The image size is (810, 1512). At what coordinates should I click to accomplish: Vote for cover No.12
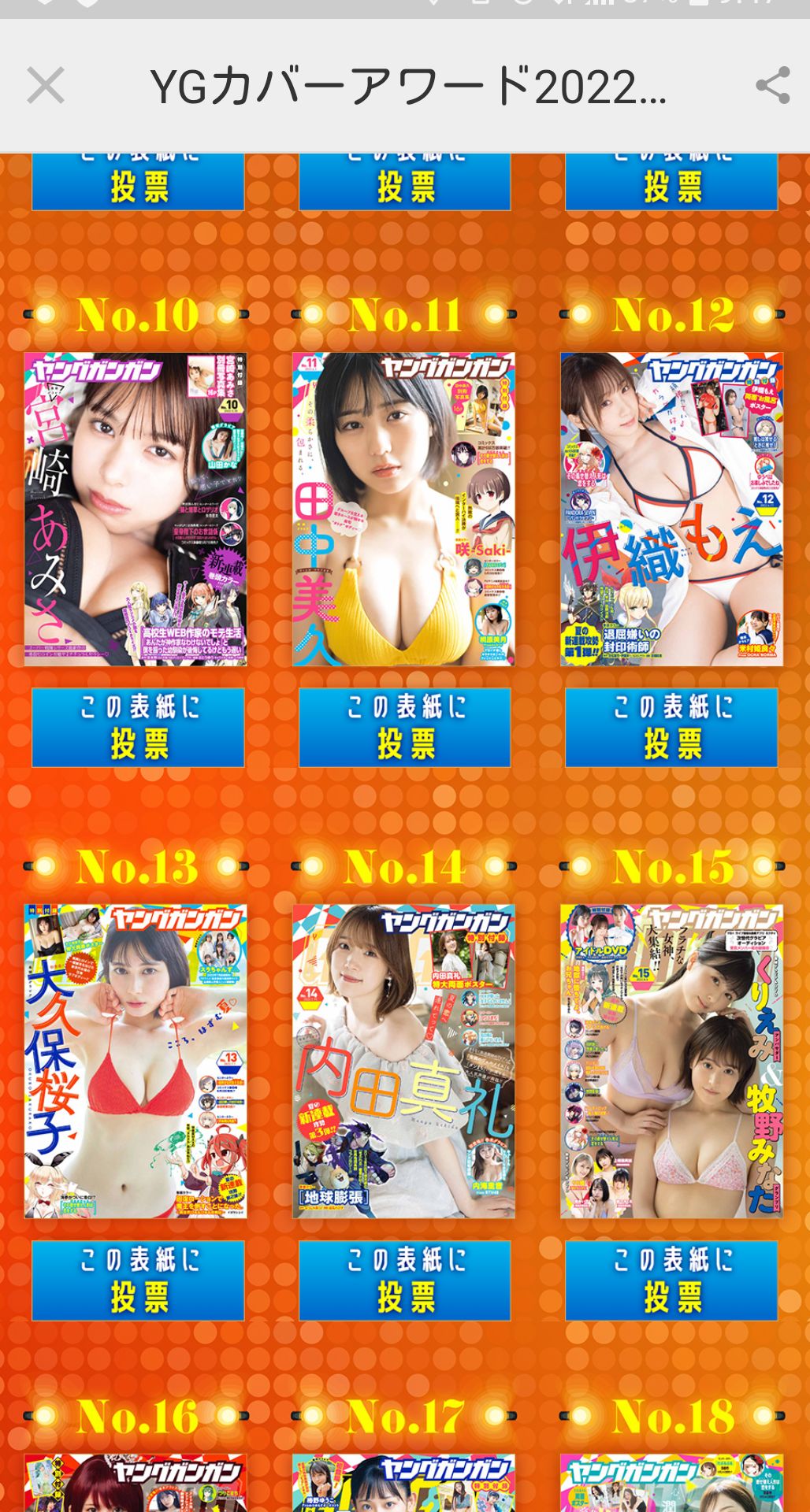click(671, 727)
